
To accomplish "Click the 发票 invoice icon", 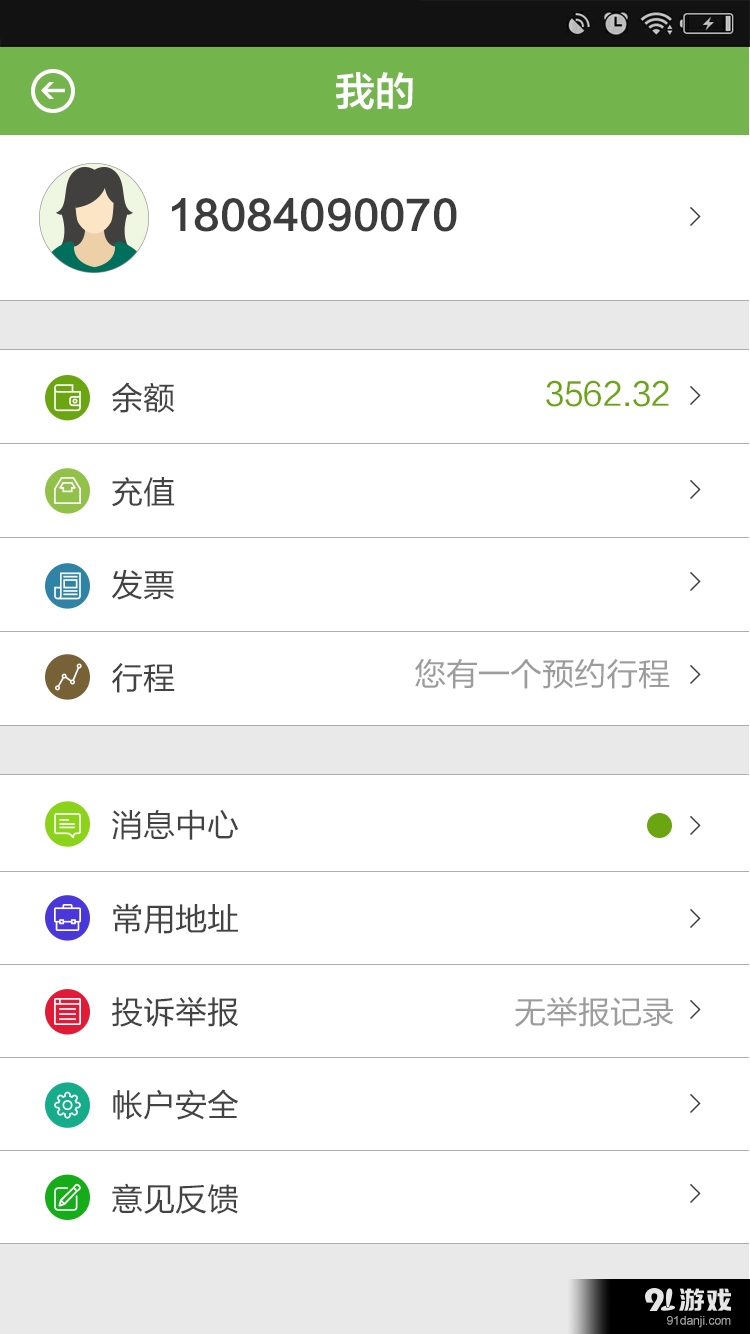I will [67, 585].
